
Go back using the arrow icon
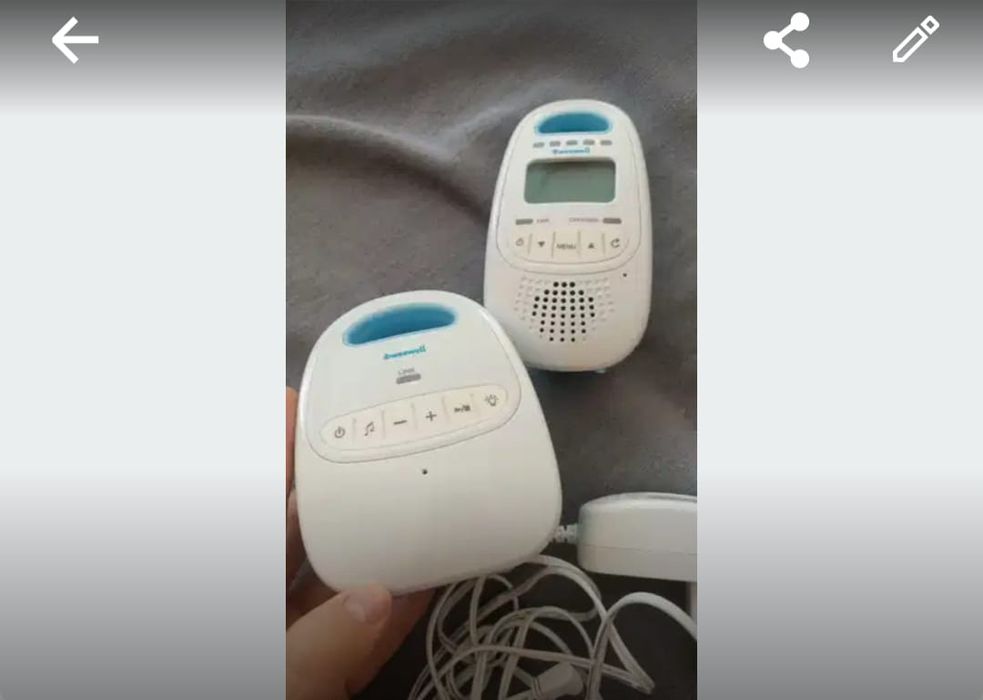point(75,40)
